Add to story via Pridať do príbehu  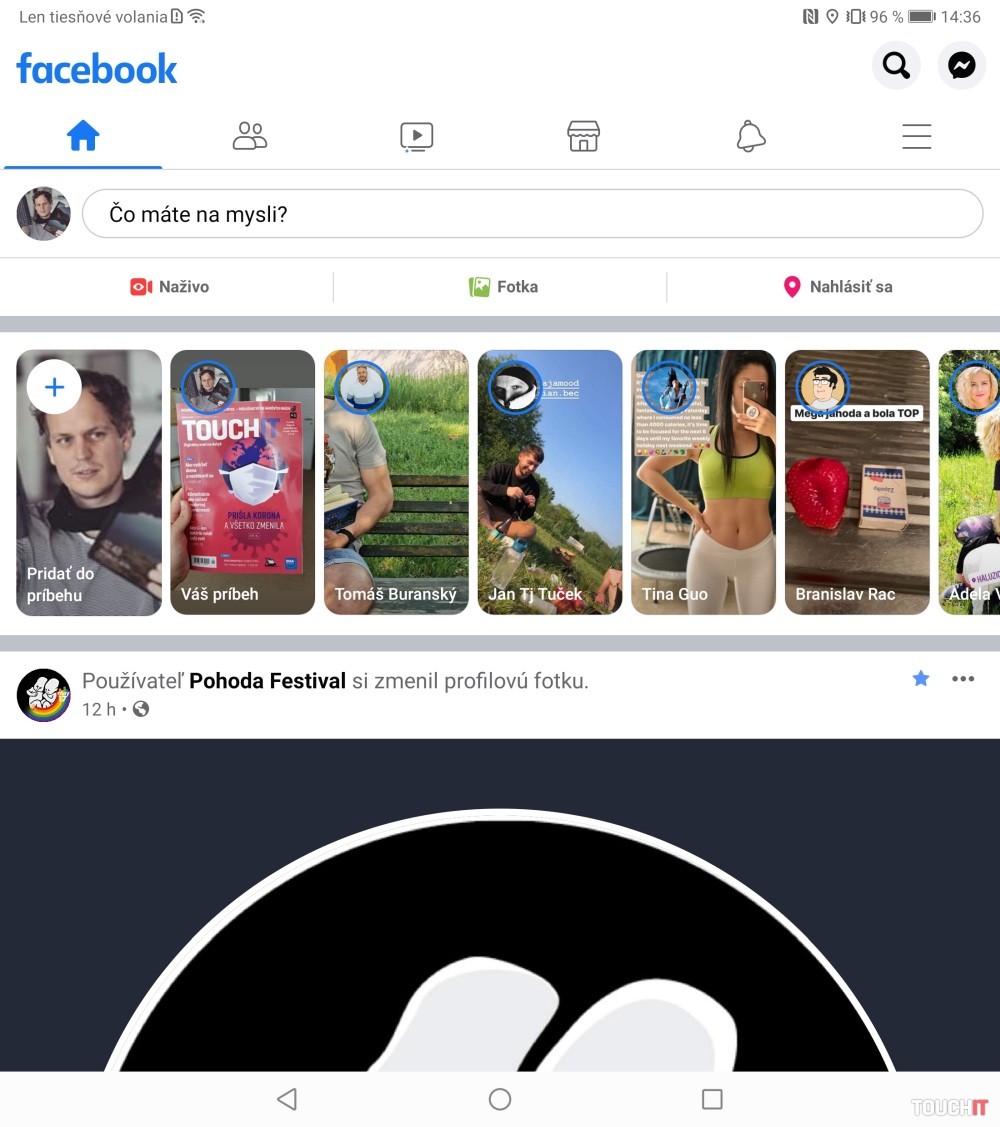[89, 482]
